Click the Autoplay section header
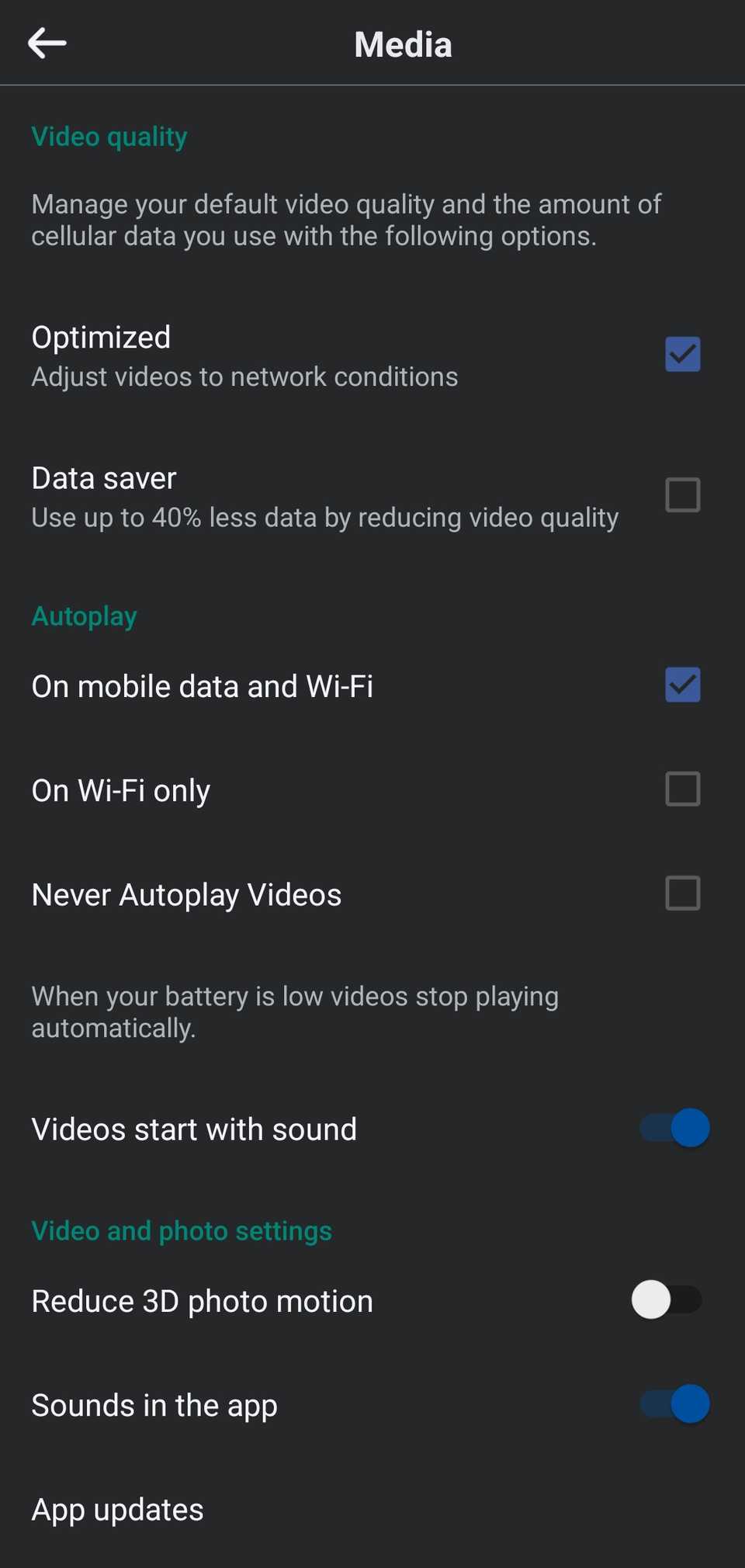This screenshot has width=745, height=1568. click(x=84, y=616)
